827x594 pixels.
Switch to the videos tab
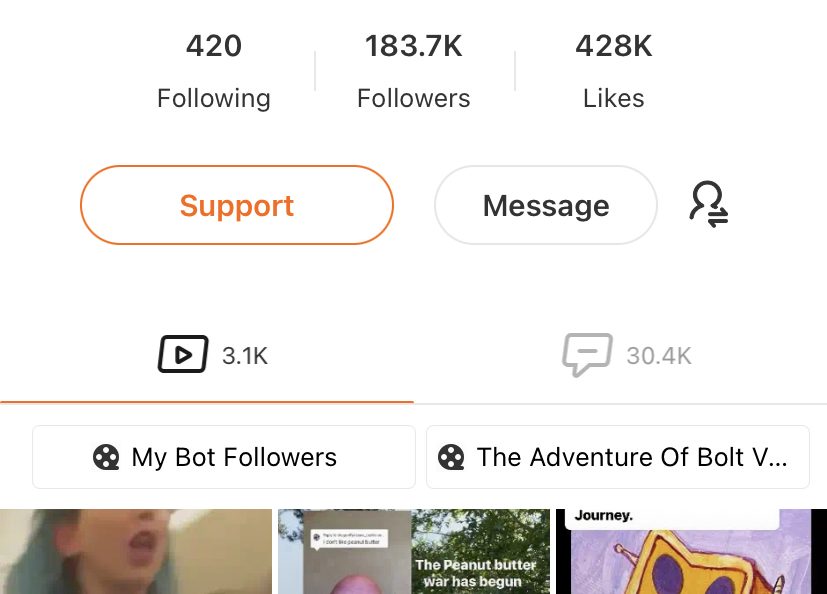click(x=207, y=355)
